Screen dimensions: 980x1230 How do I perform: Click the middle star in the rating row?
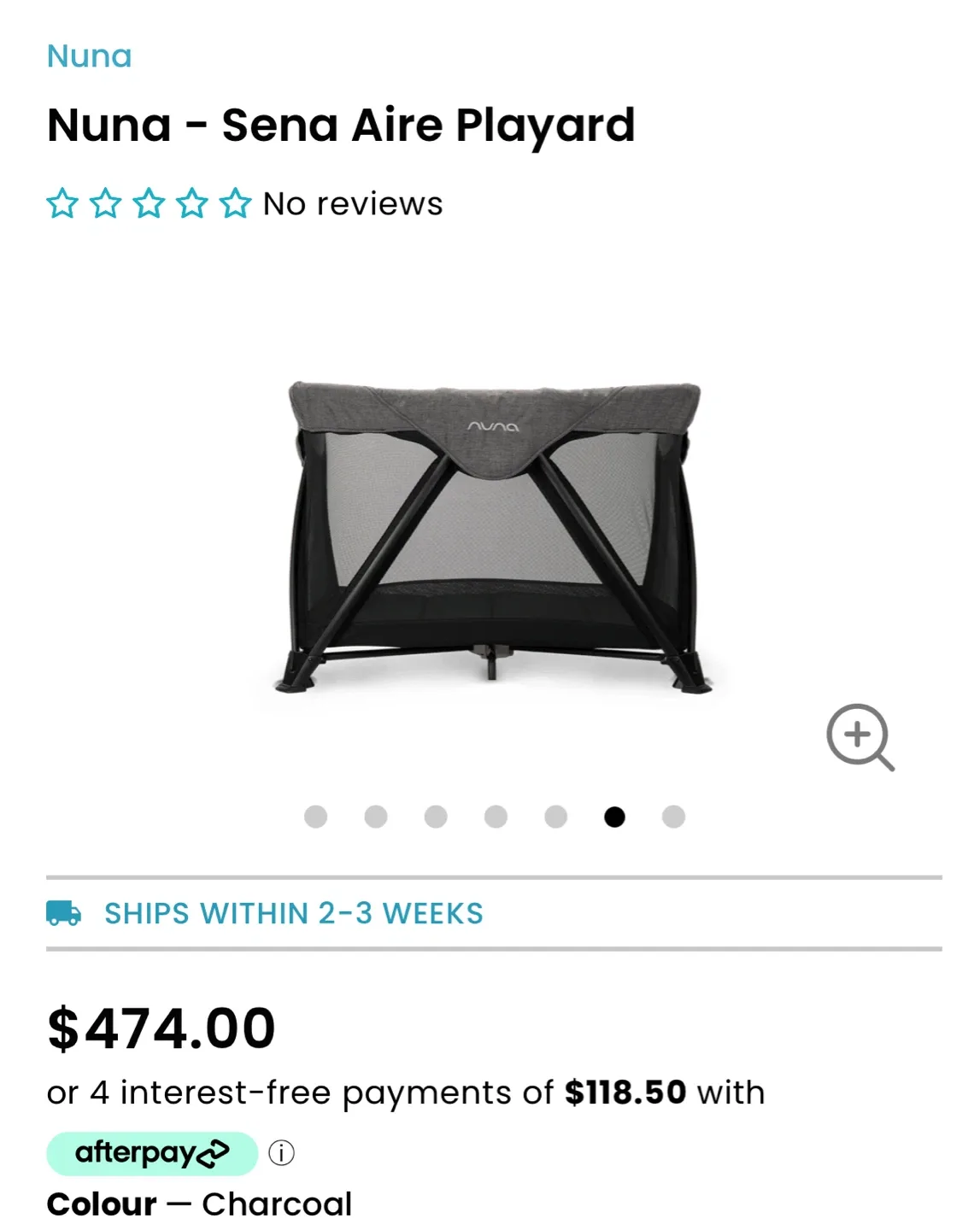click(149, 204)
